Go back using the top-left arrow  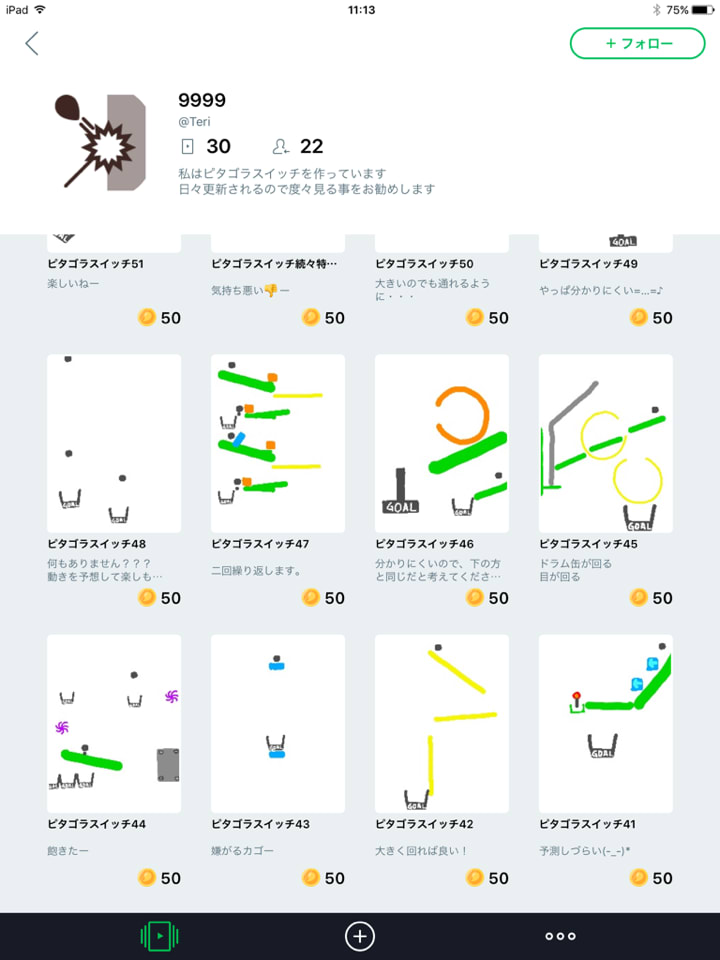coord(32,43)
